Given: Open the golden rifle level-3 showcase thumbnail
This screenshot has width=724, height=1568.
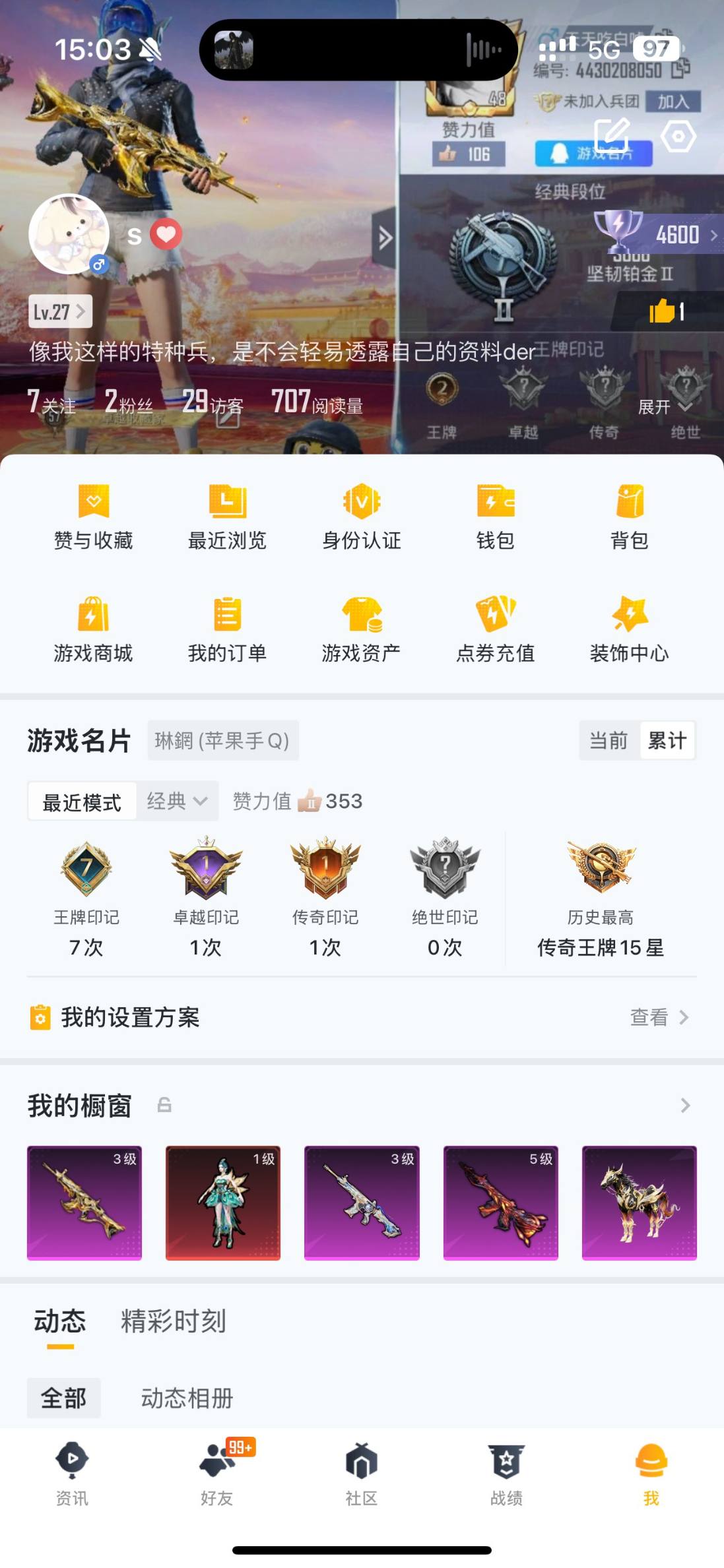Looking at the screenshot, I should [x=84, y=1203].
